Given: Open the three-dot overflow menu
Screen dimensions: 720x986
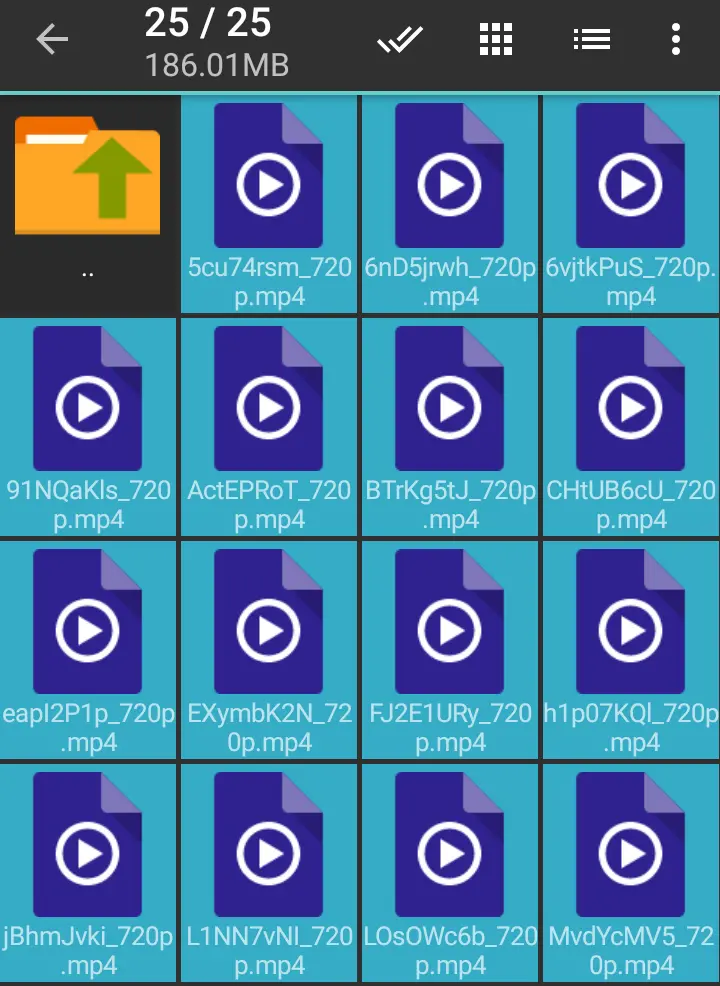Looking at the screenshot, I should 675,40.
